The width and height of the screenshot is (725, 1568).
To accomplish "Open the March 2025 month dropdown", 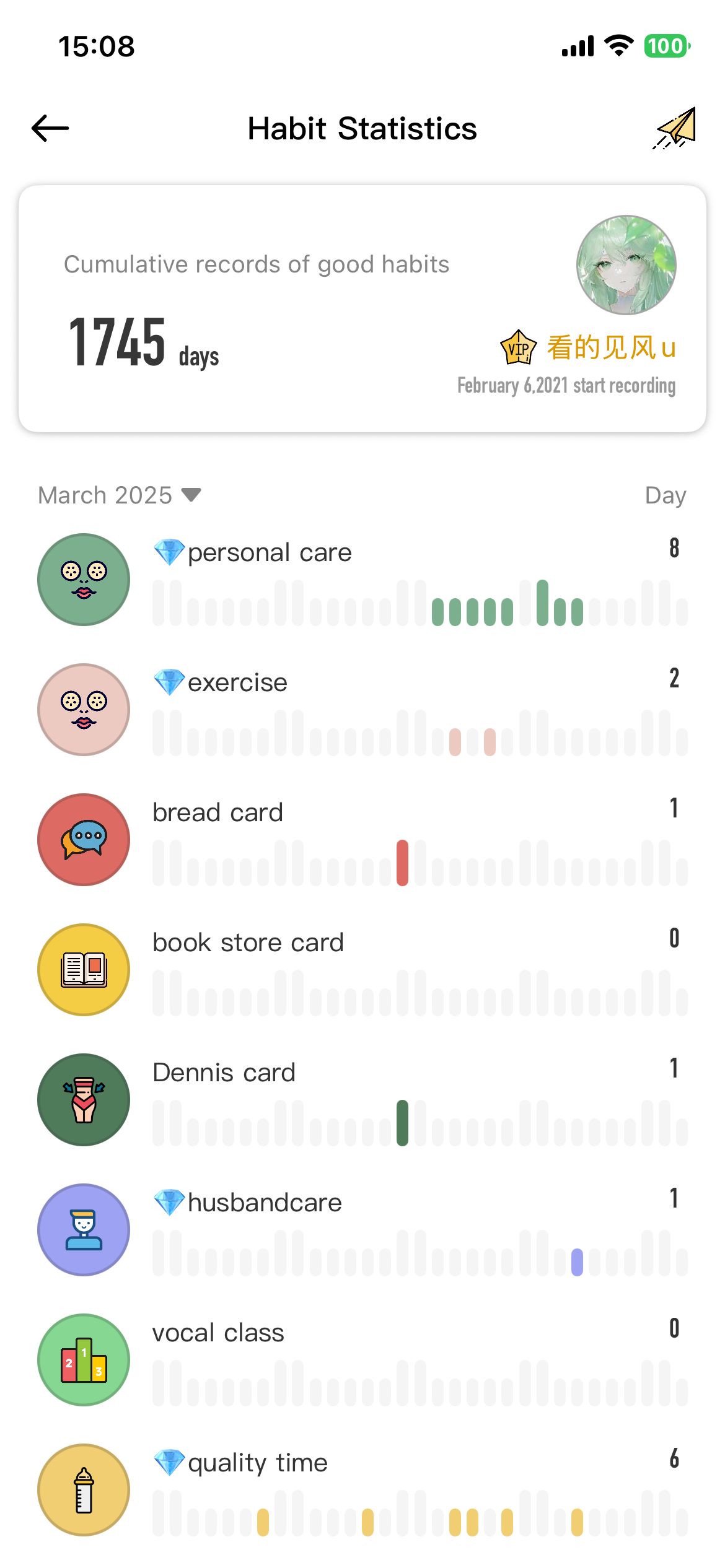I will point(104,494).
